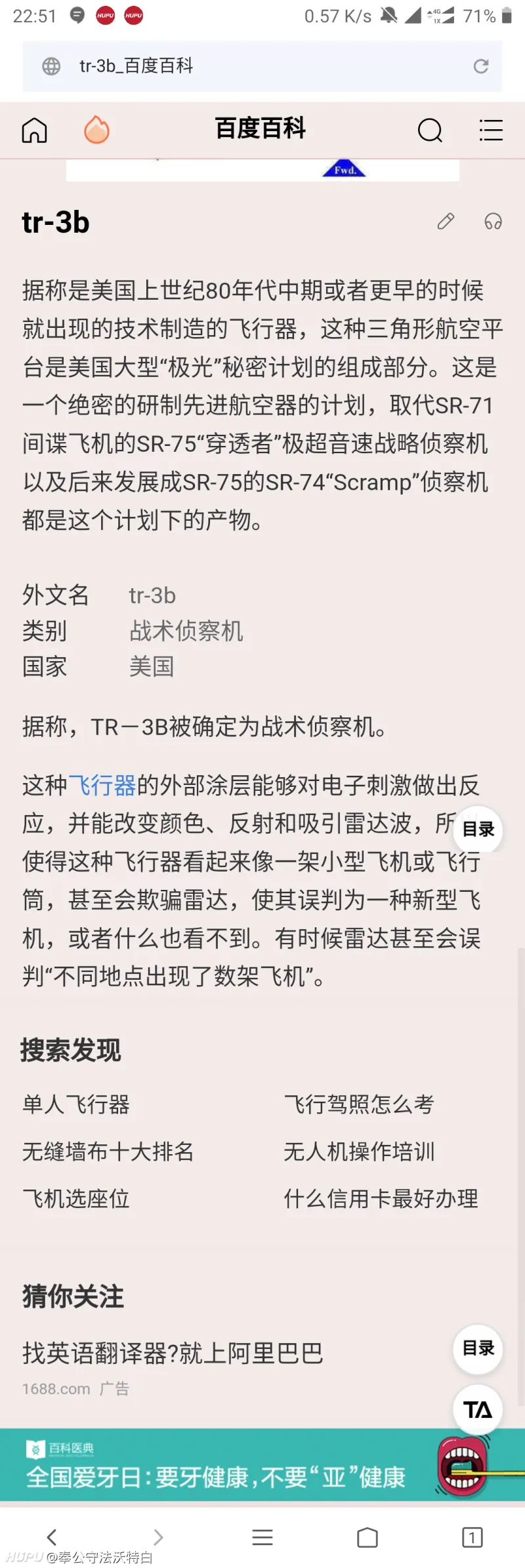
Task: Tap the edit pencil icon beside tr-3b
Action: (446, 222)
